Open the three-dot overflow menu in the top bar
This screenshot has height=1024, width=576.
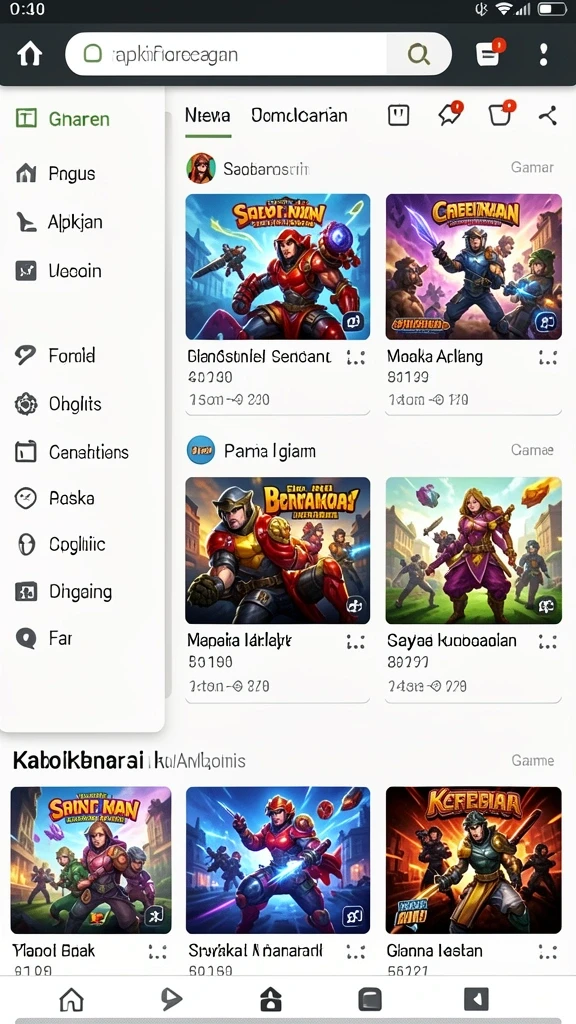pos(543,54)
